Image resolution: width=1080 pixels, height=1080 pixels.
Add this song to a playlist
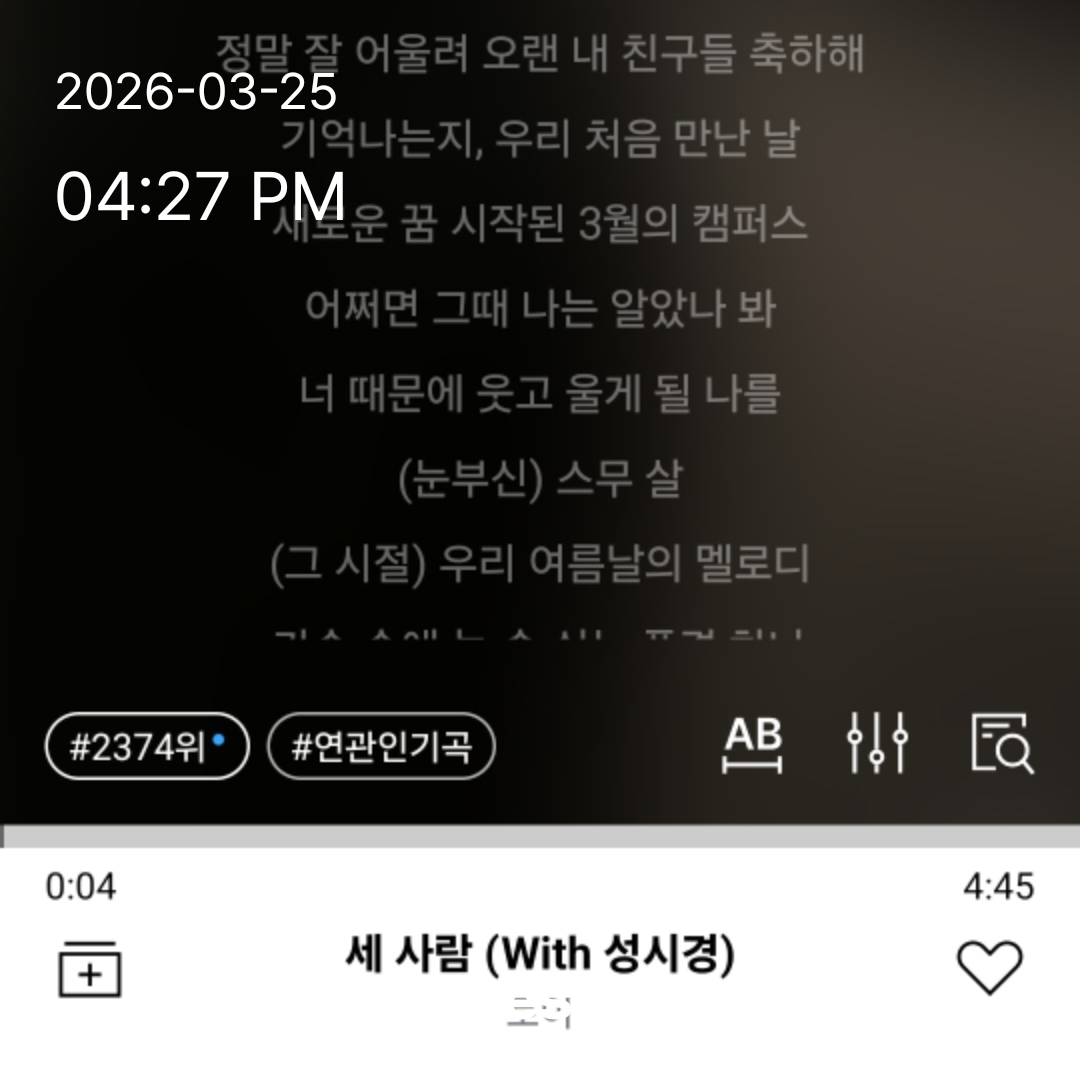[x=90, y=969]
